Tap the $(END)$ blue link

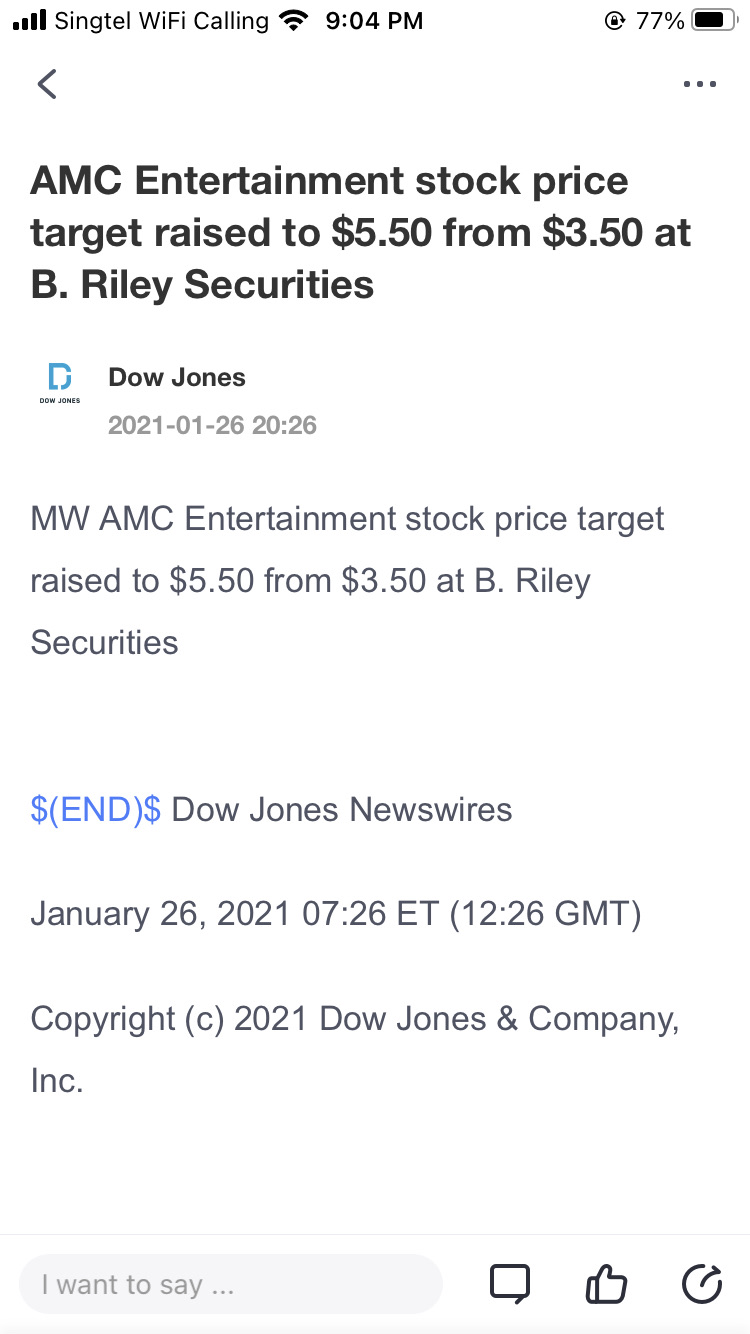pos(96,809)
